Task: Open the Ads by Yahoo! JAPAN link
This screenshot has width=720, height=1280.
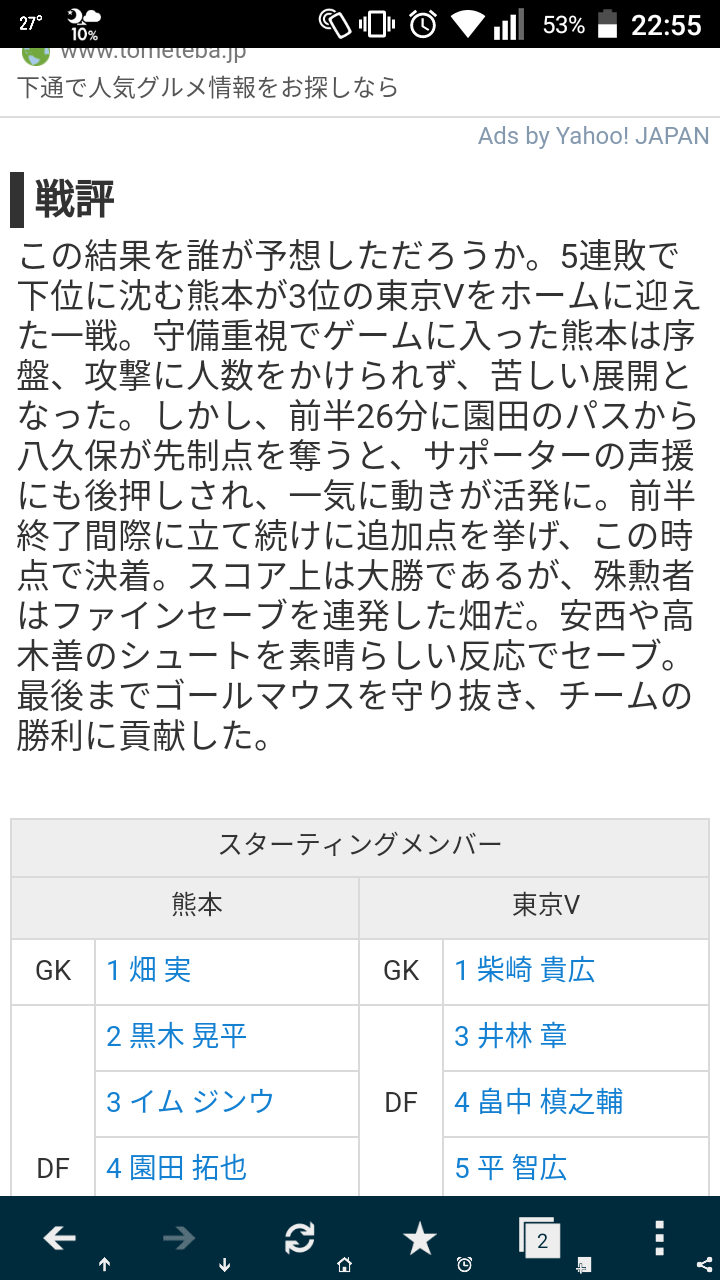Action: (593, 136)
